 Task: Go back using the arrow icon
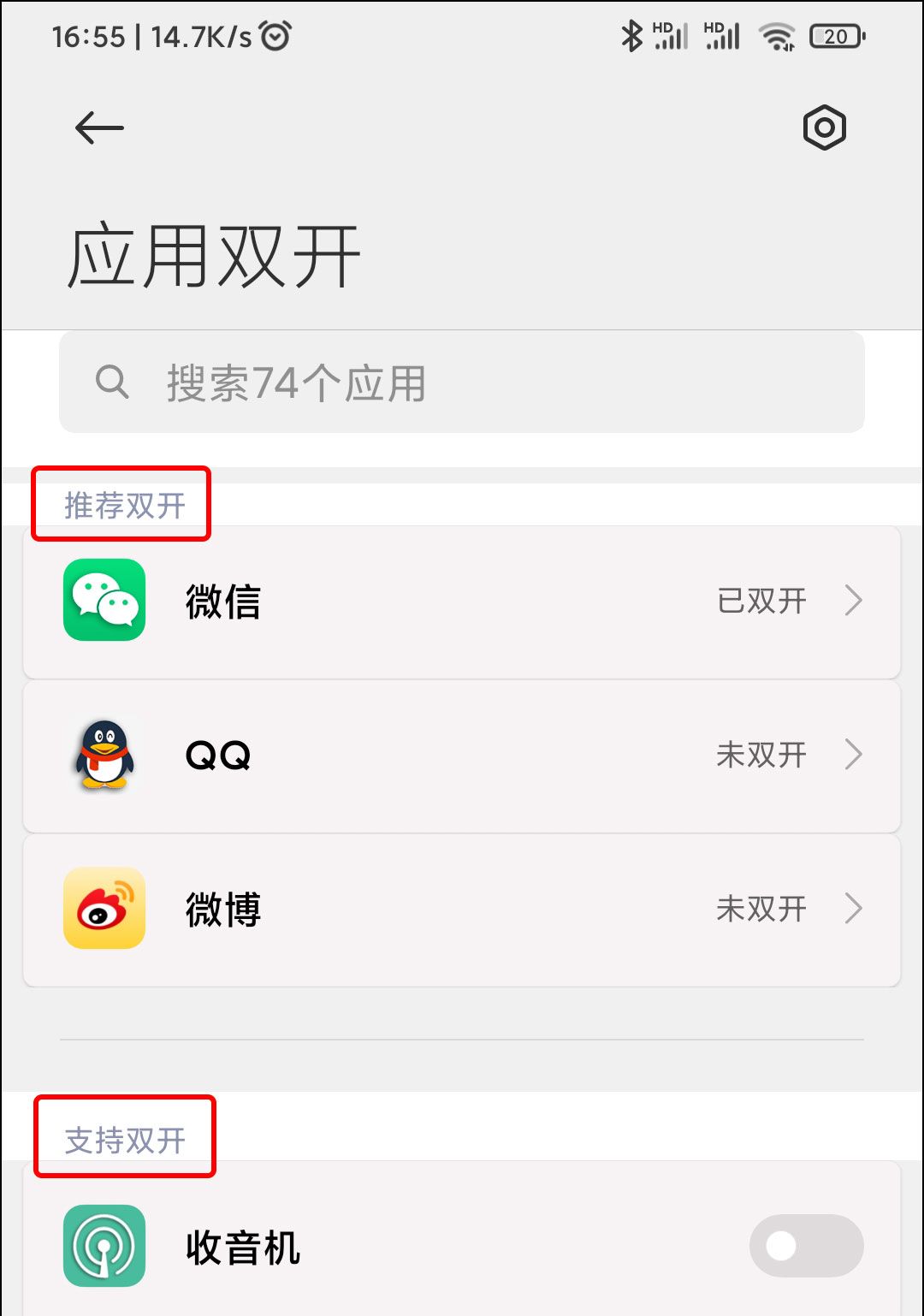(x=97, y=127)
